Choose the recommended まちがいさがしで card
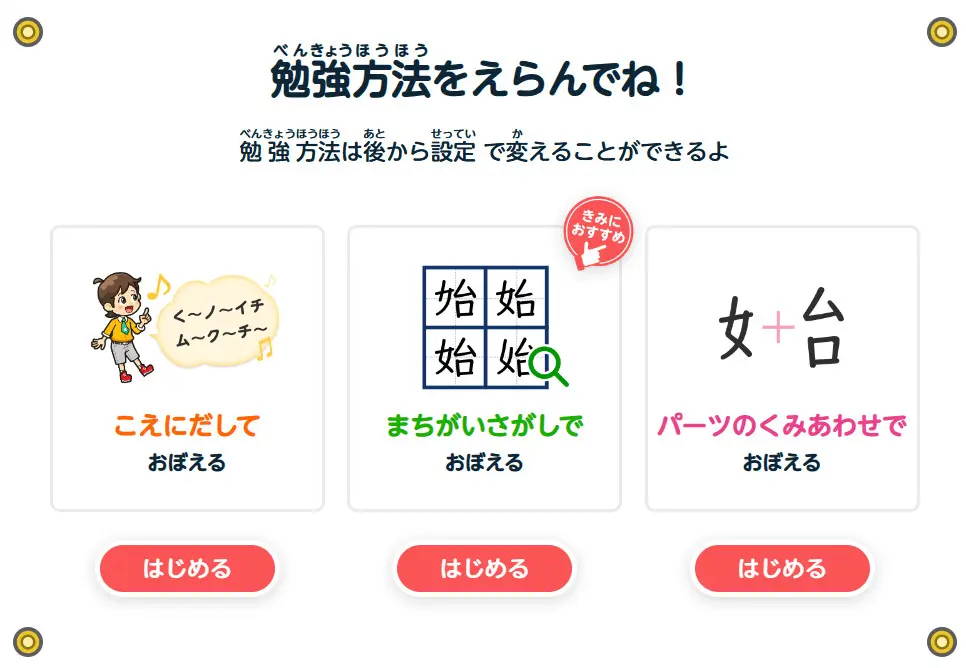The height and width of the screenshot is (668, 966). coord(484,368)
